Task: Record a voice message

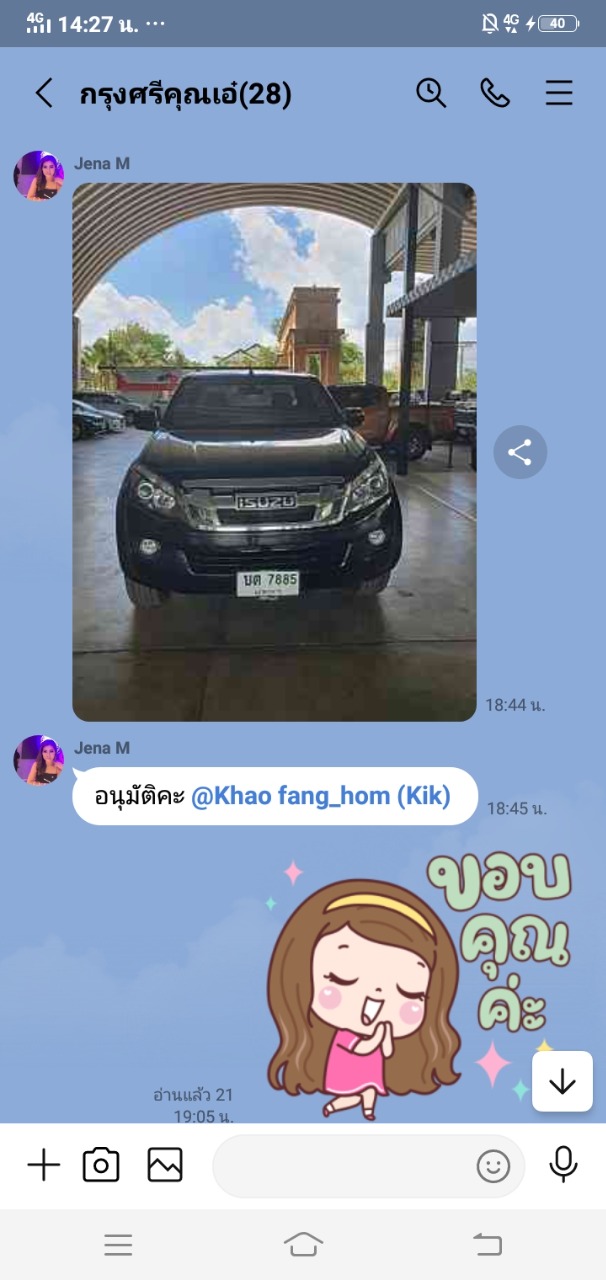Action: (x=563, y=1165)
